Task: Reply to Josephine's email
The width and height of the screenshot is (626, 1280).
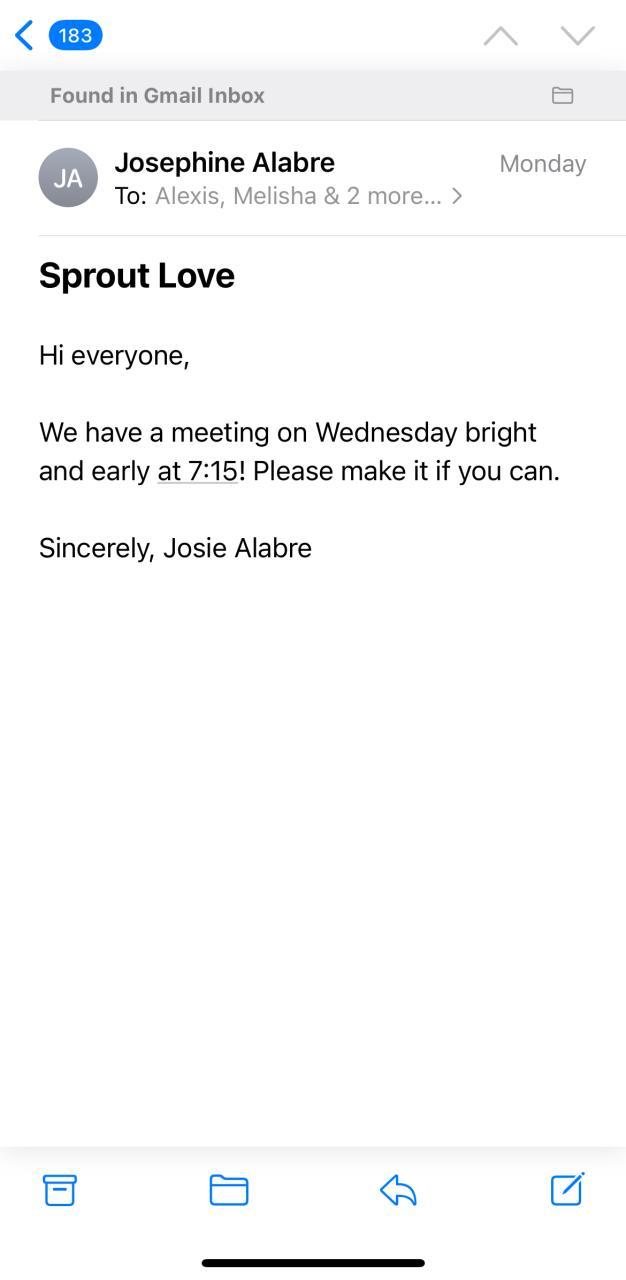Action: (x=398, y=1189)
